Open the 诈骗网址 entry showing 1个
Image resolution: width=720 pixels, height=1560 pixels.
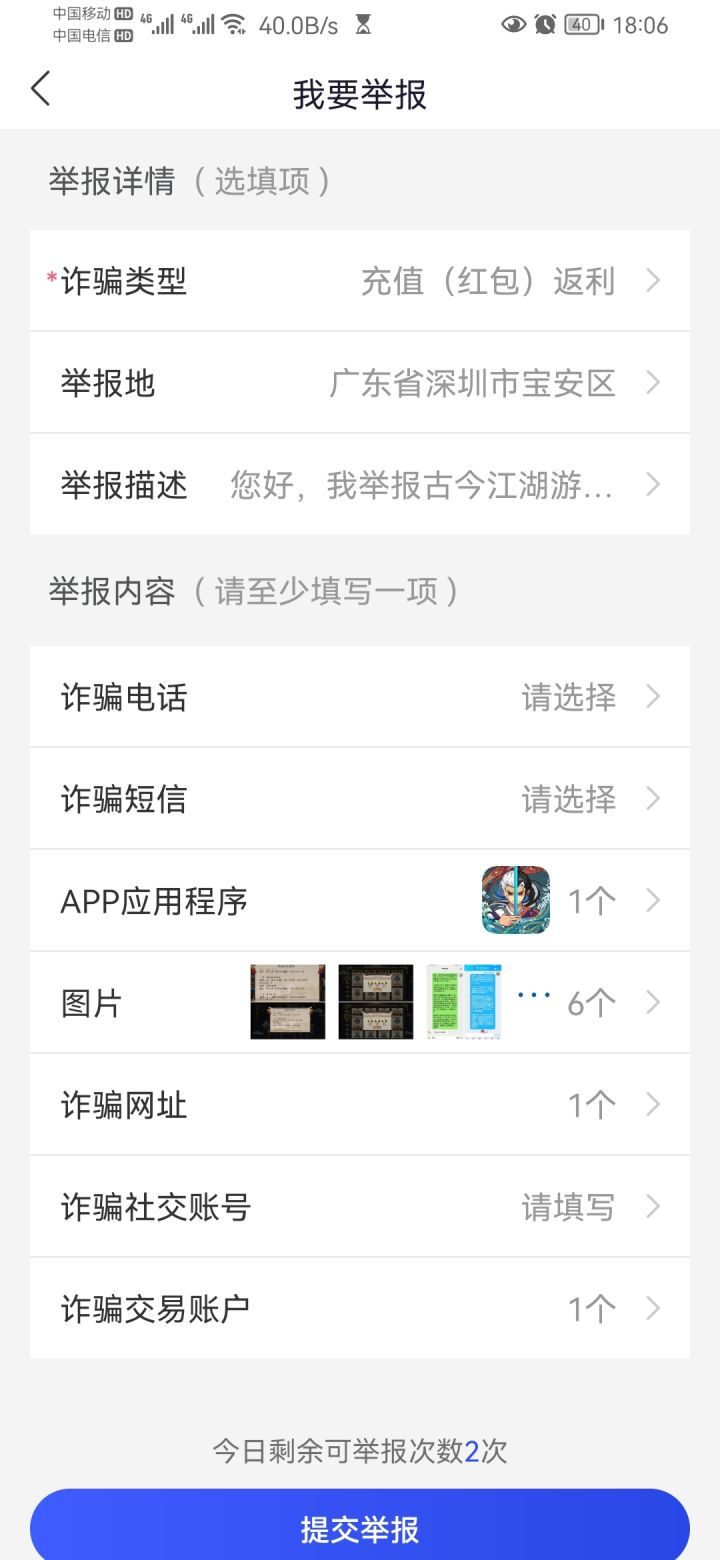360,1104
